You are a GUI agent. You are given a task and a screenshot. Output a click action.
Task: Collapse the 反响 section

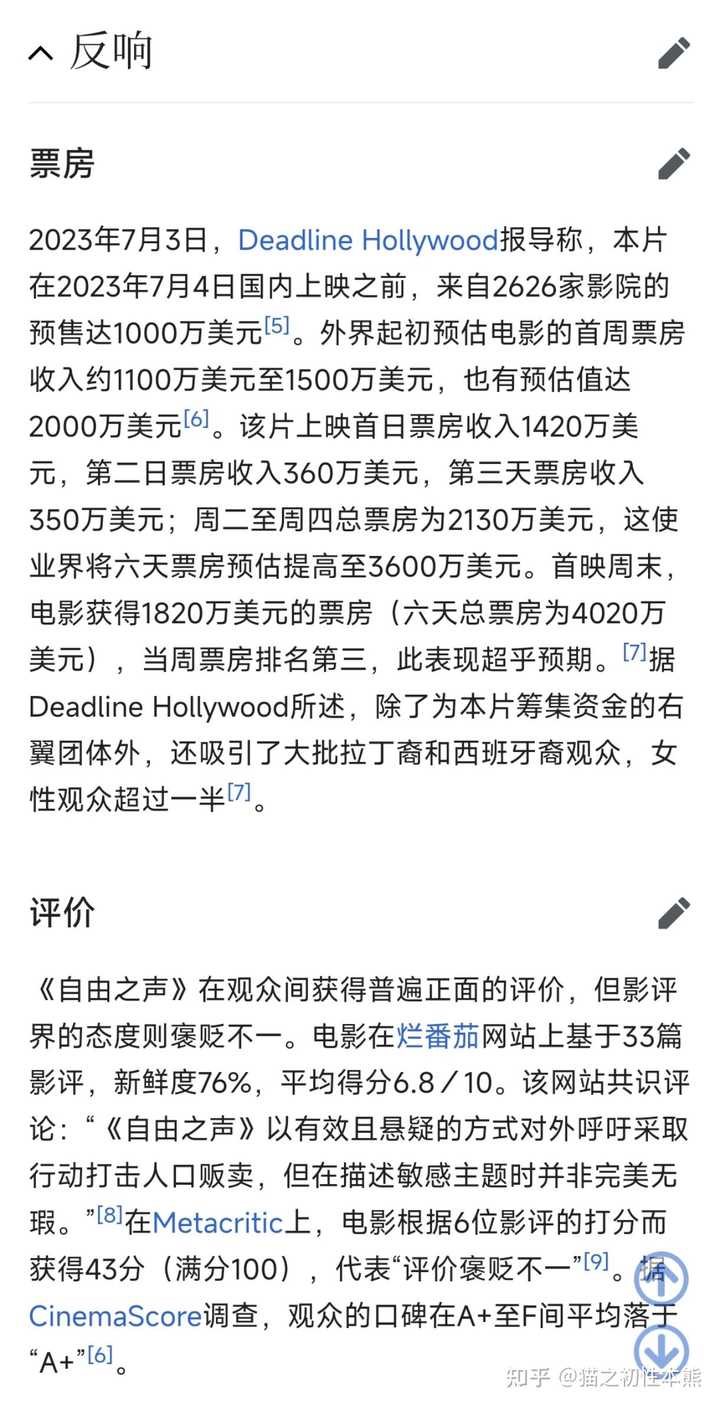point(41,53)
